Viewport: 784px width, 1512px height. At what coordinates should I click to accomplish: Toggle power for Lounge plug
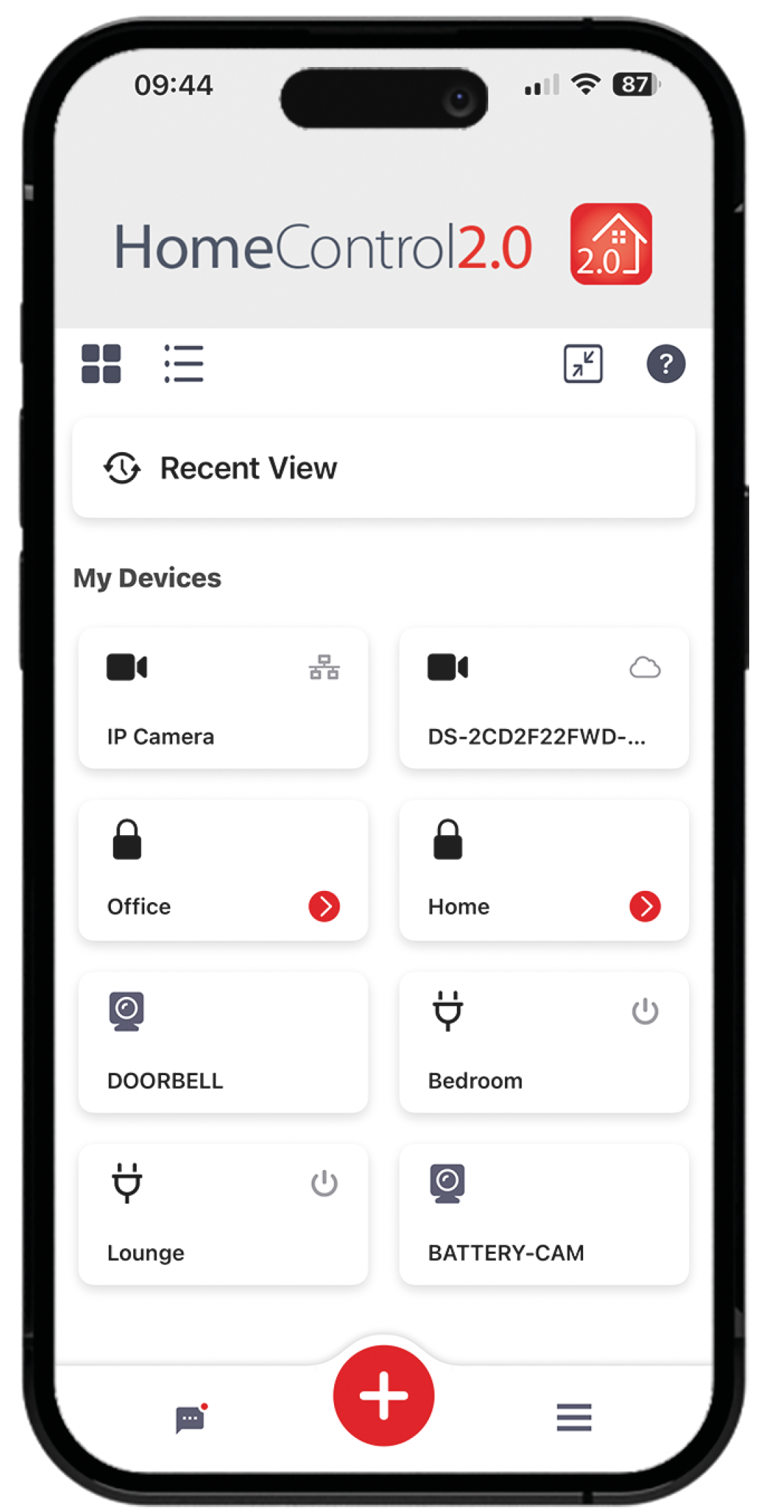point(324,1183)
